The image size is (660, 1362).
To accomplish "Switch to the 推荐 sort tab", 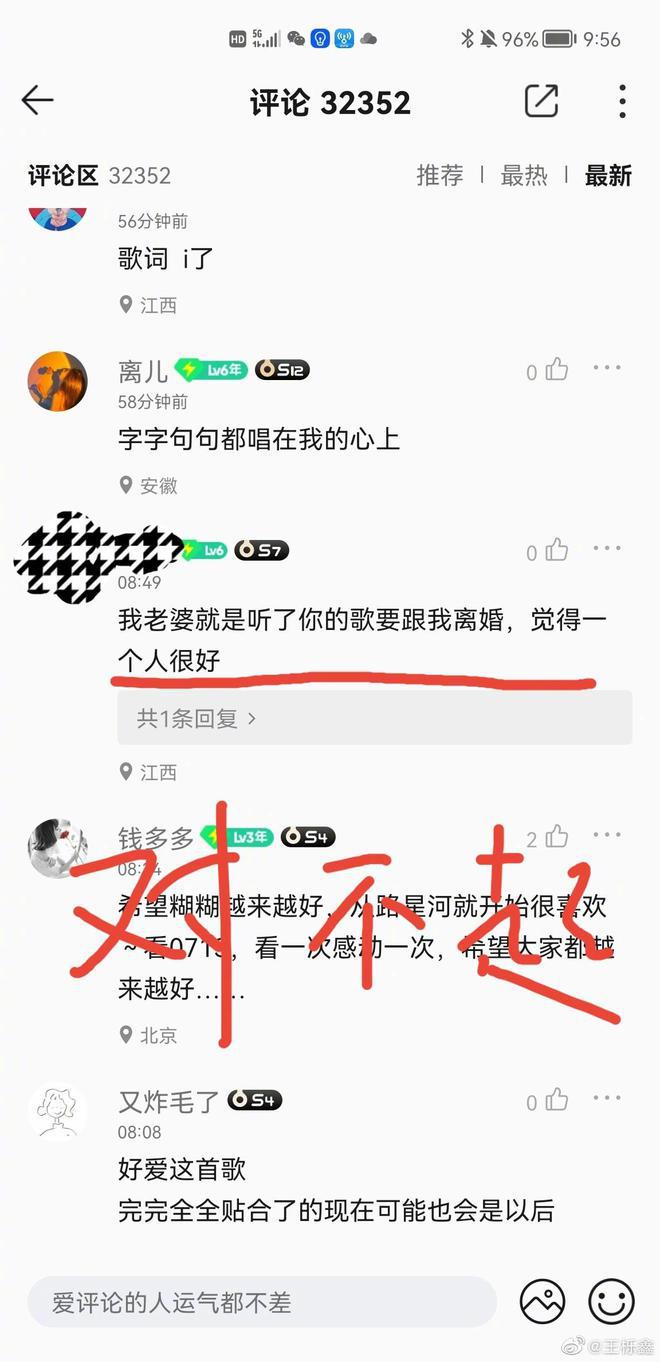I will pyautogui.click(x=440, y=176).
